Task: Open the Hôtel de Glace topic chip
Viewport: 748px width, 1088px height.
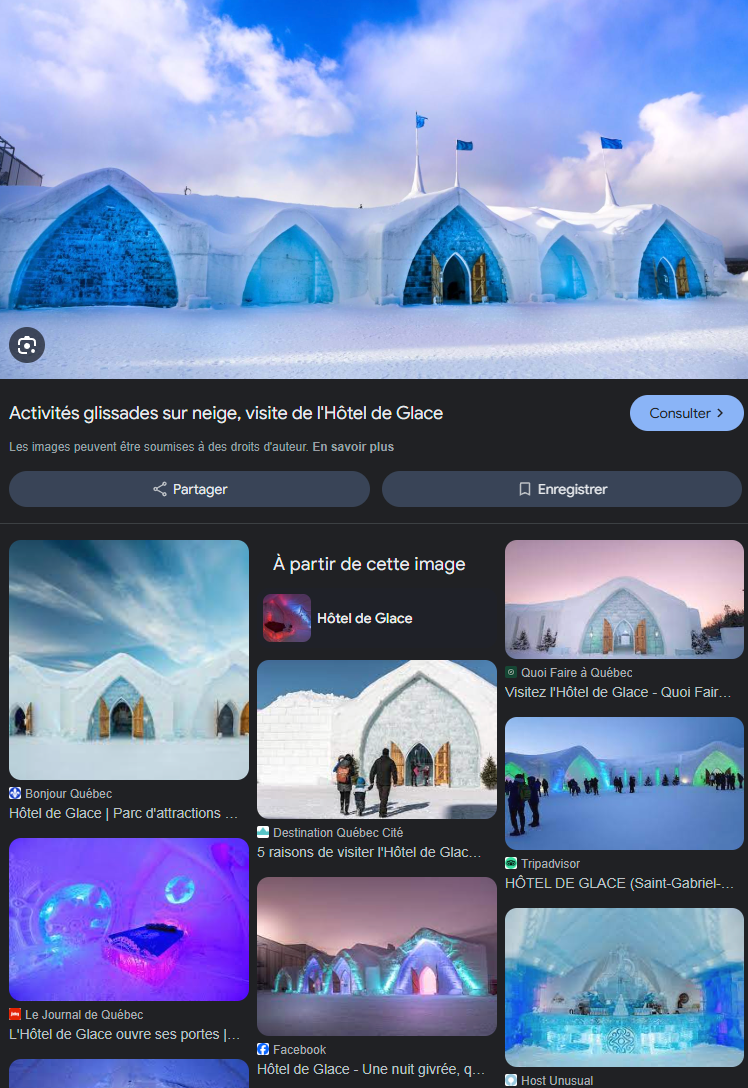Action: tap(338, 618)
